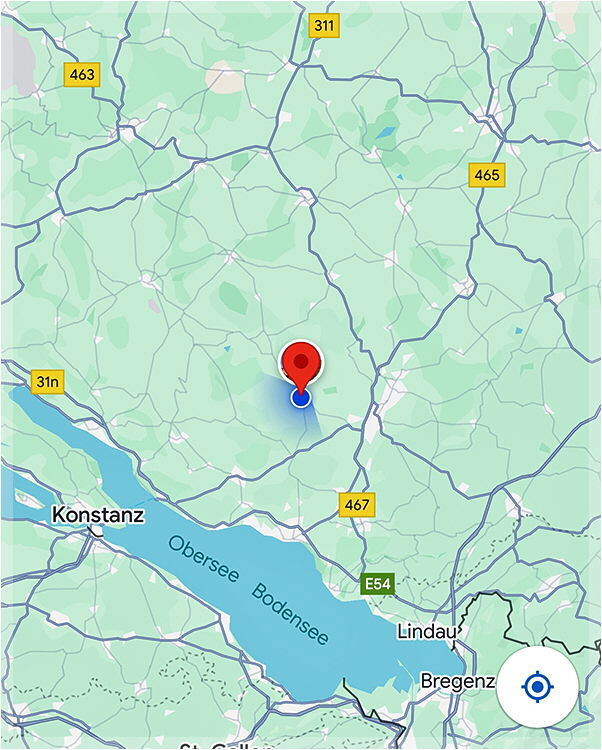Tap the my-location recenter button
602x750 pixels.
tap(538, 687)
